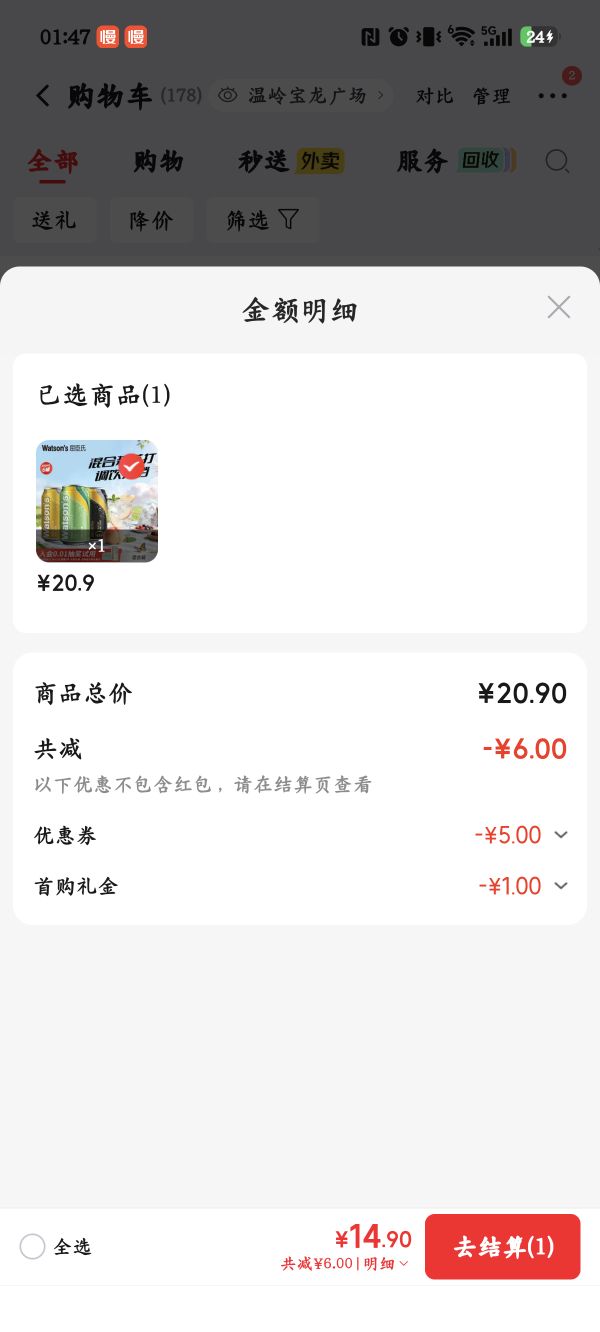Viewport: 600px width, 1332px height.
Task: Close the 金额明细 sheet
Action: [x=559, y=307]
